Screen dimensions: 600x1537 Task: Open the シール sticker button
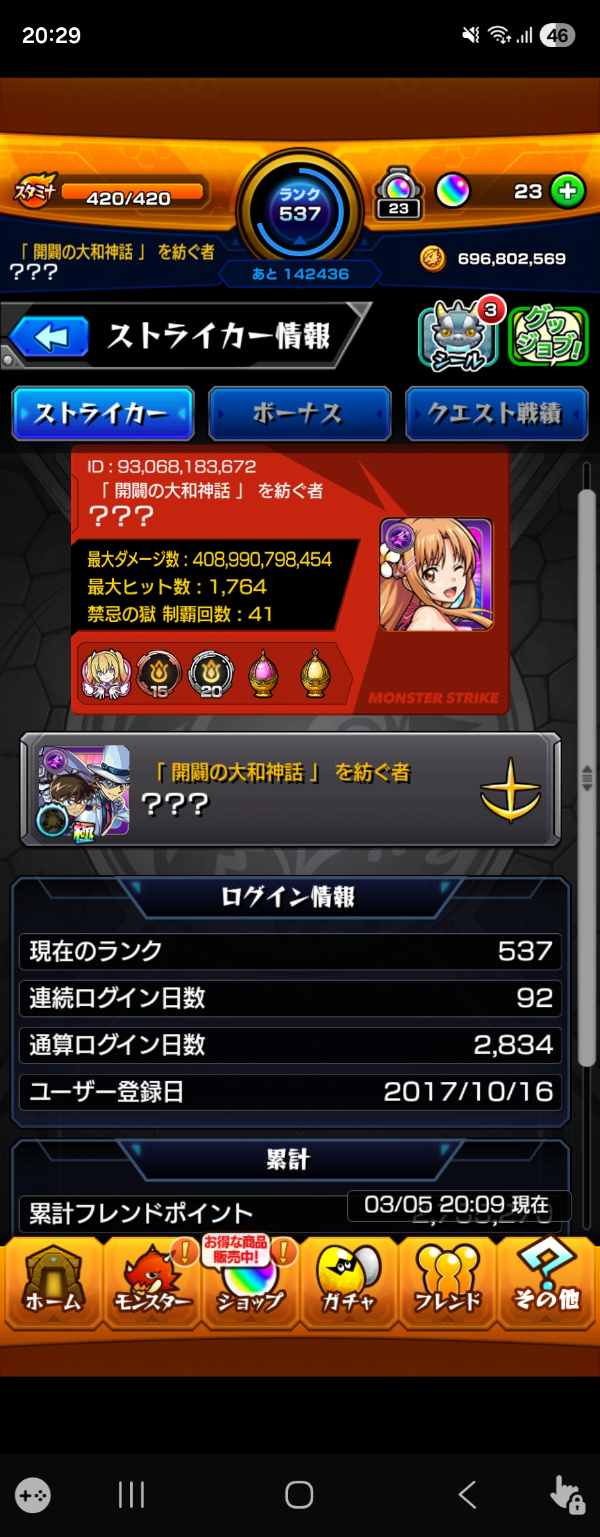(458, 337)
